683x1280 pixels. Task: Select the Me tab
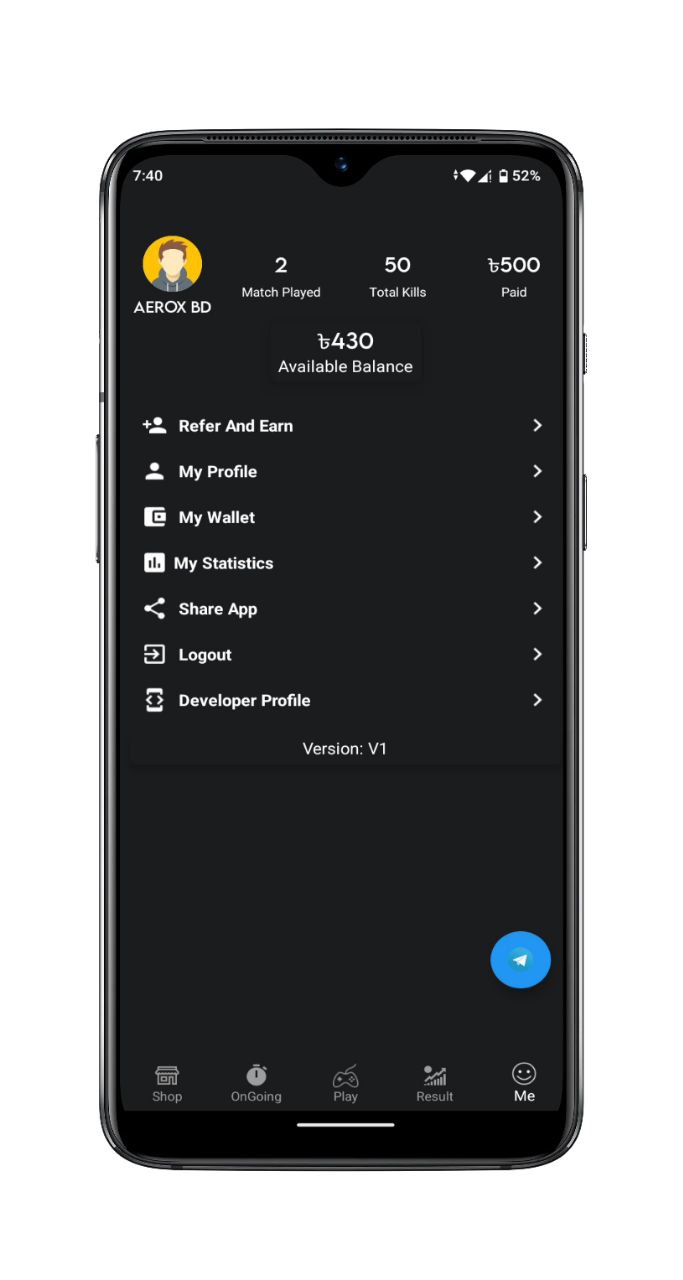[x=524, y=1083]
